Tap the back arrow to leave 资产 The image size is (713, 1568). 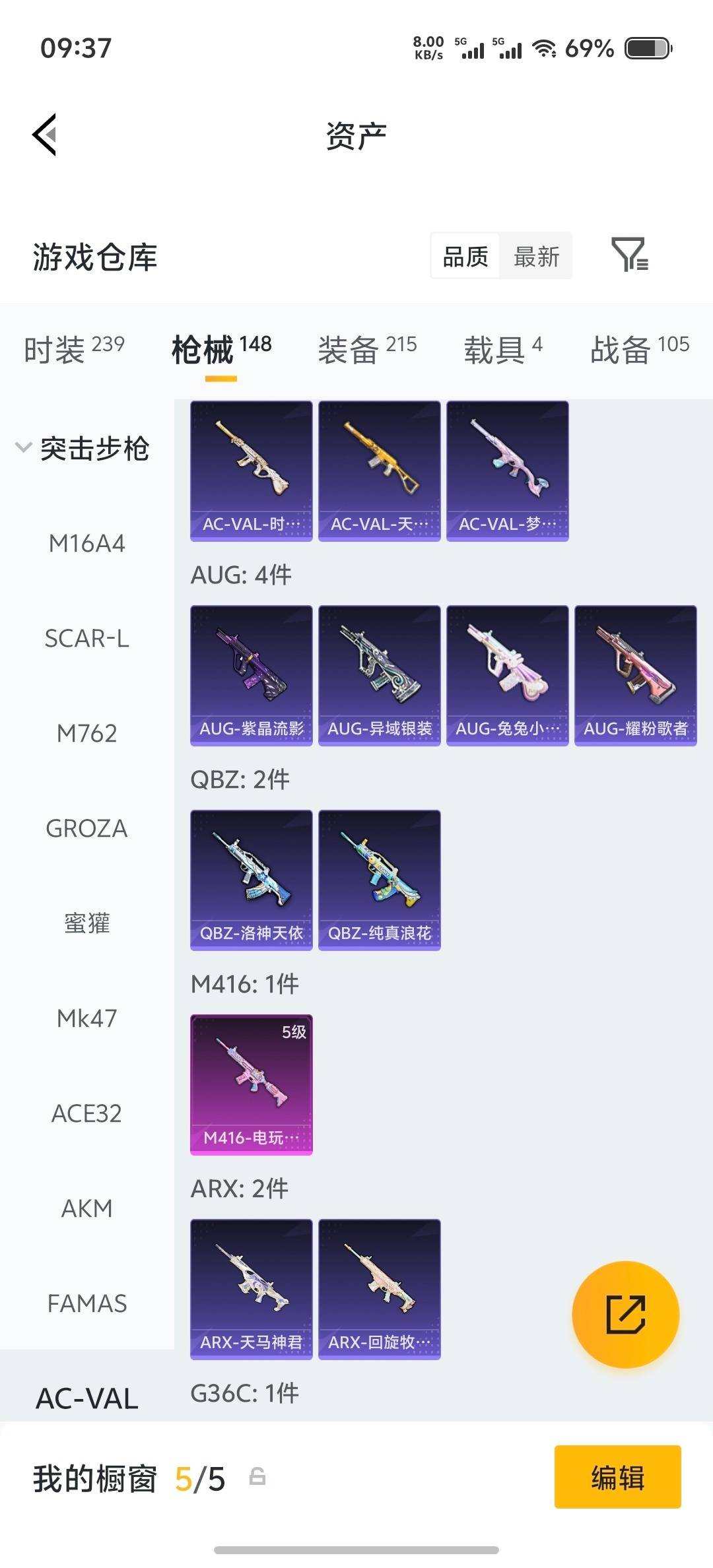pyautogui.click(x=44, y=135)
